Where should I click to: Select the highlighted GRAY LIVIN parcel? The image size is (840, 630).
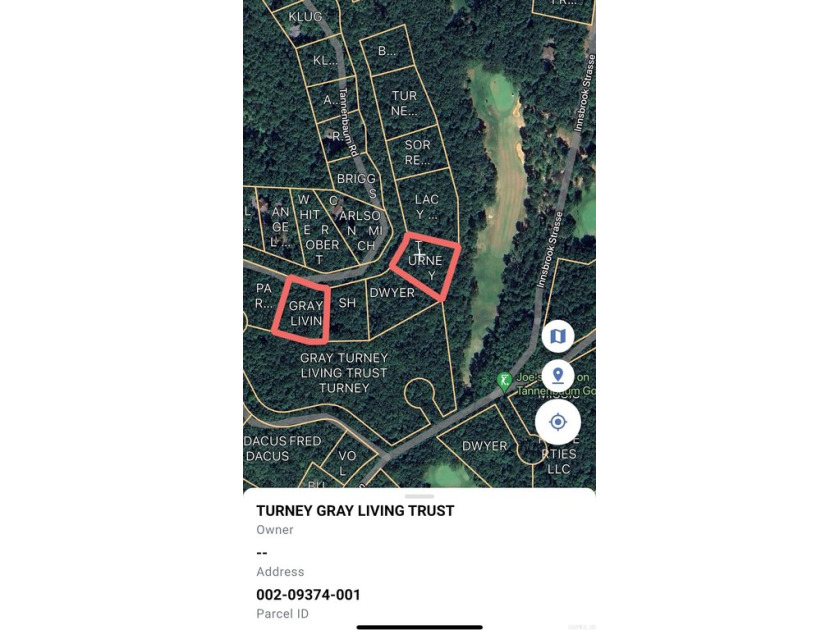coord(303,313)
